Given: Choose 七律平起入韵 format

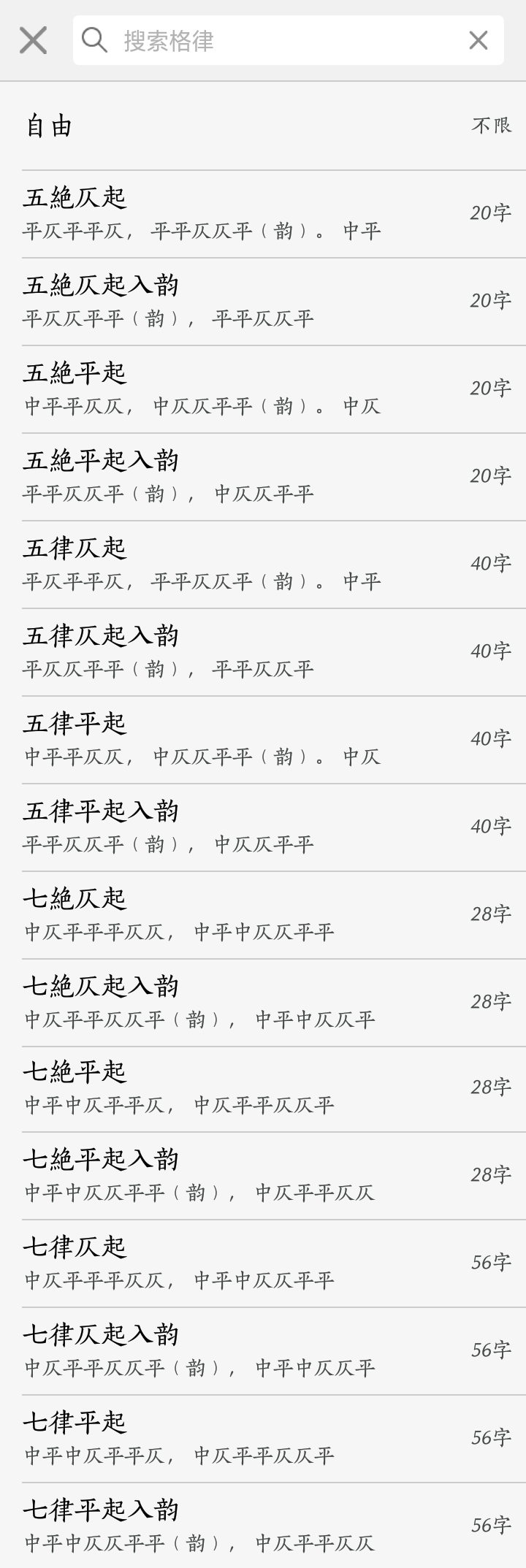Looking at the screenshot, I should click(263, 1525).
